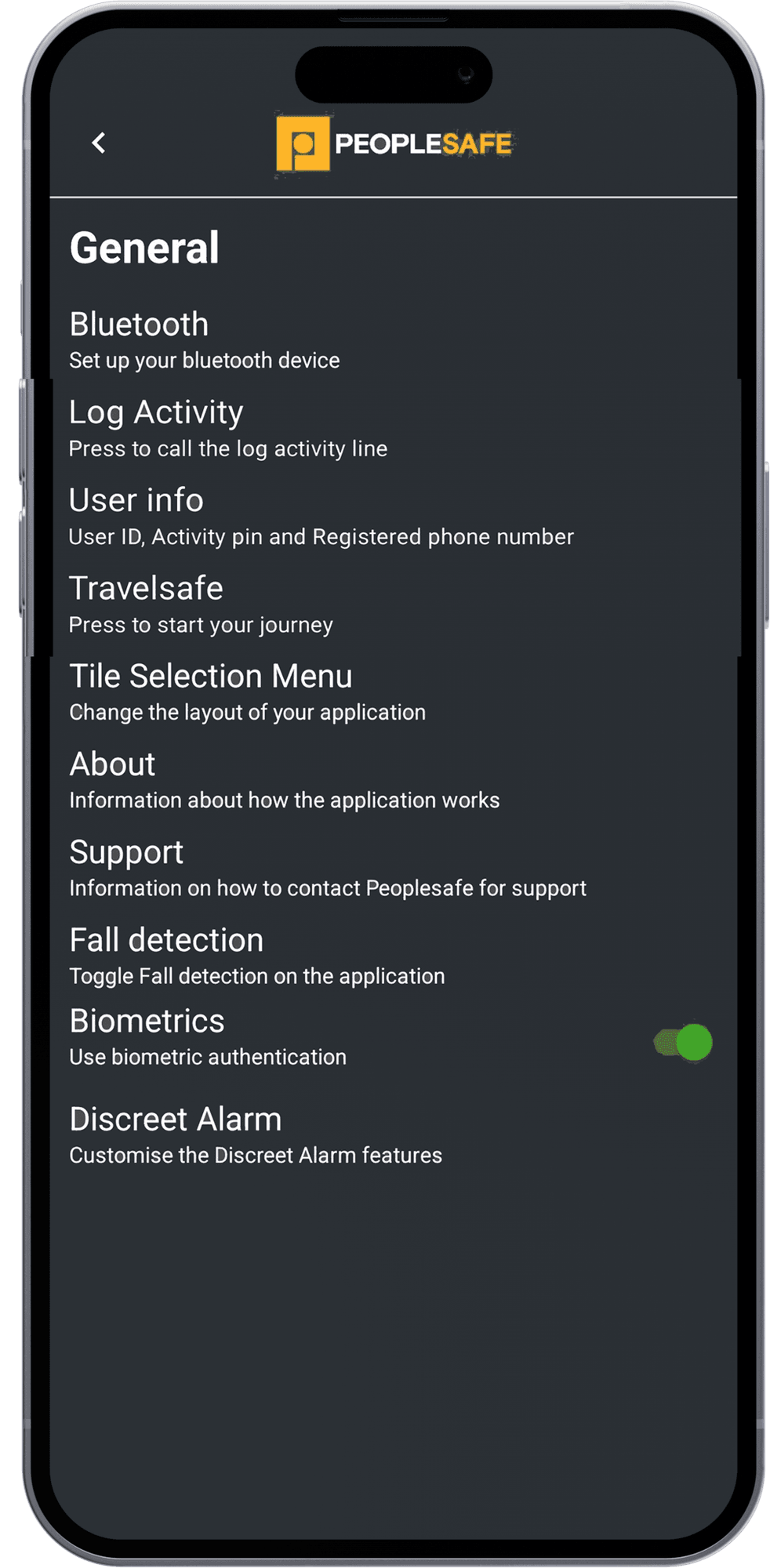Open the Tile Selection Menu
The height and width of the screenshot is (1568, 770).
[x=246, y=691]
